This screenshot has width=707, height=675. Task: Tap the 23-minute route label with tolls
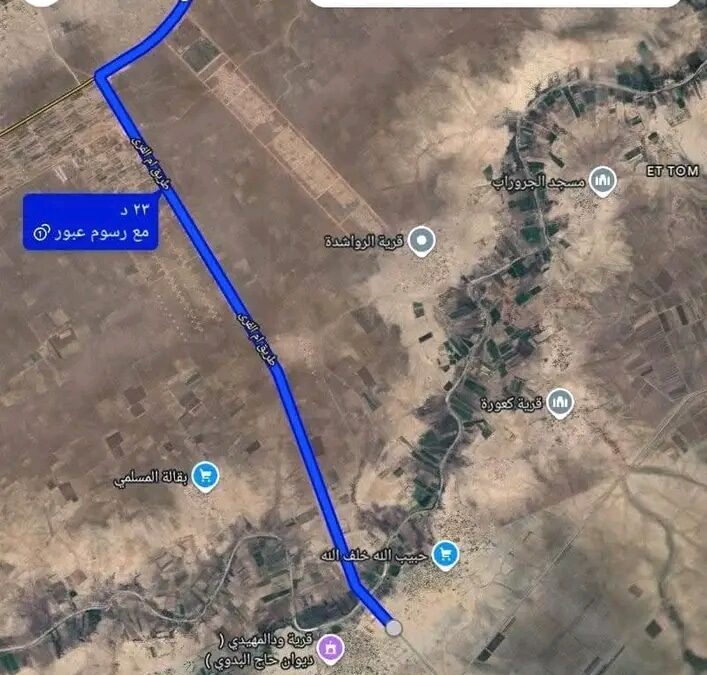[x=89, y=221]
